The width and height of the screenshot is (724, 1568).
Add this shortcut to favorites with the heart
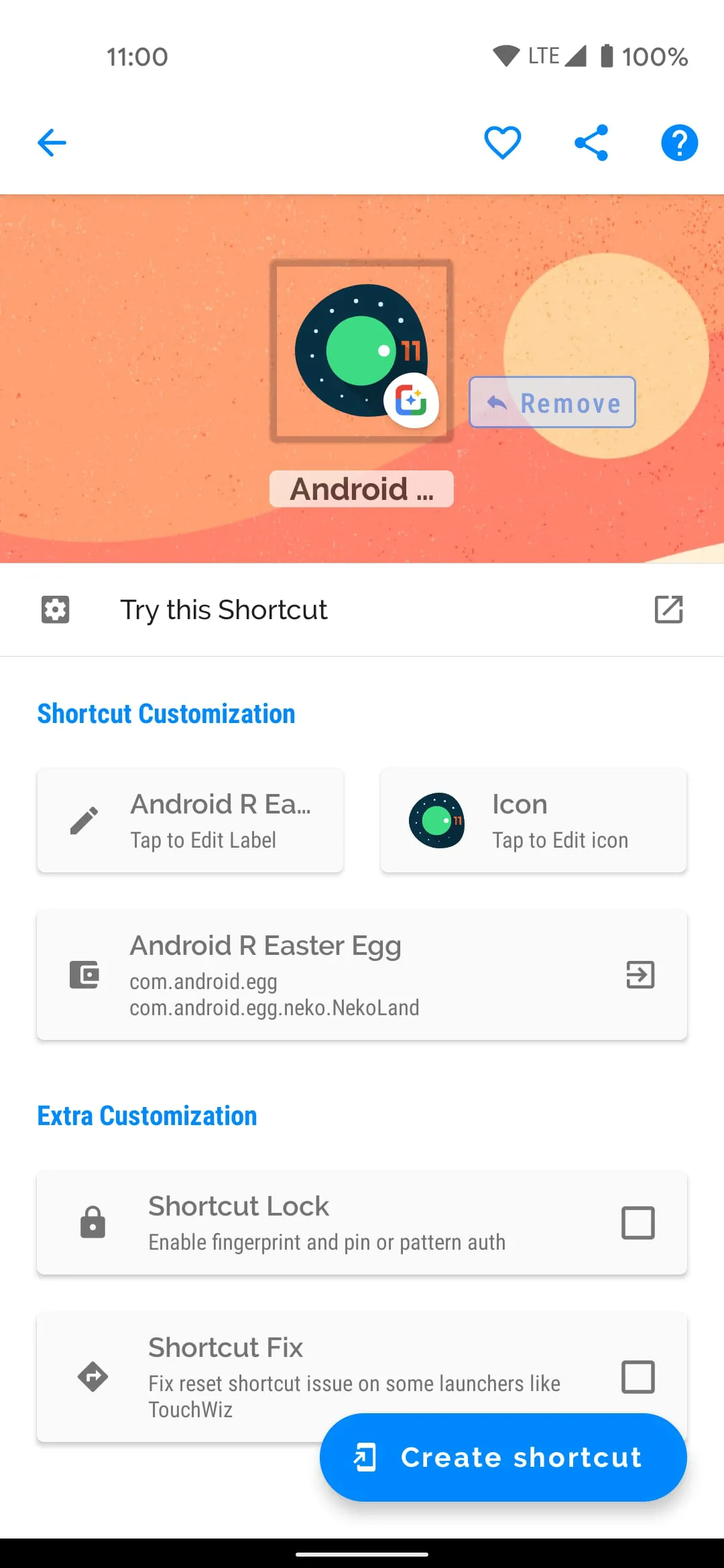[x=503, y=141]
